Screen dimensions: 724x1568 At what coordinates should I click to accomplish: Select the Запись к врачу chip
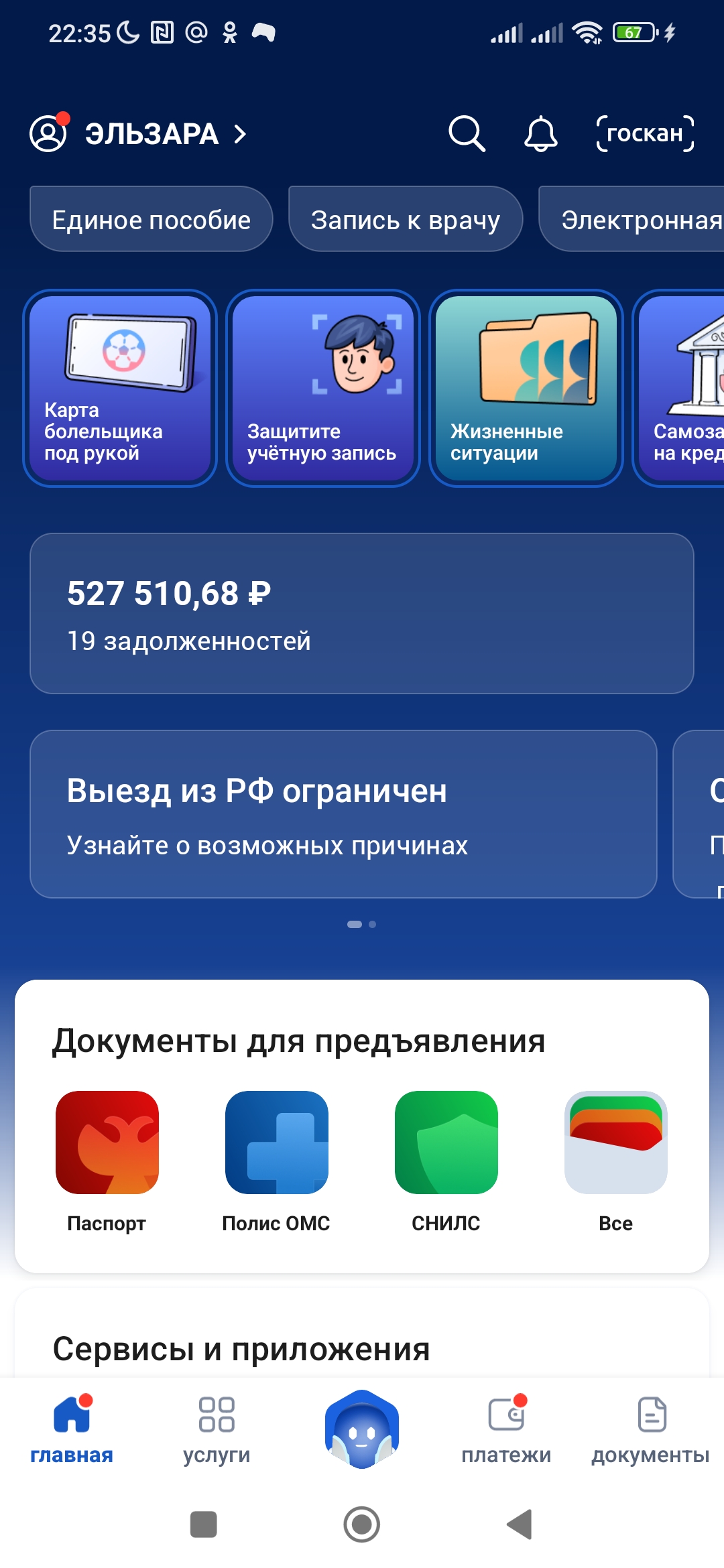tap(405, 220)
